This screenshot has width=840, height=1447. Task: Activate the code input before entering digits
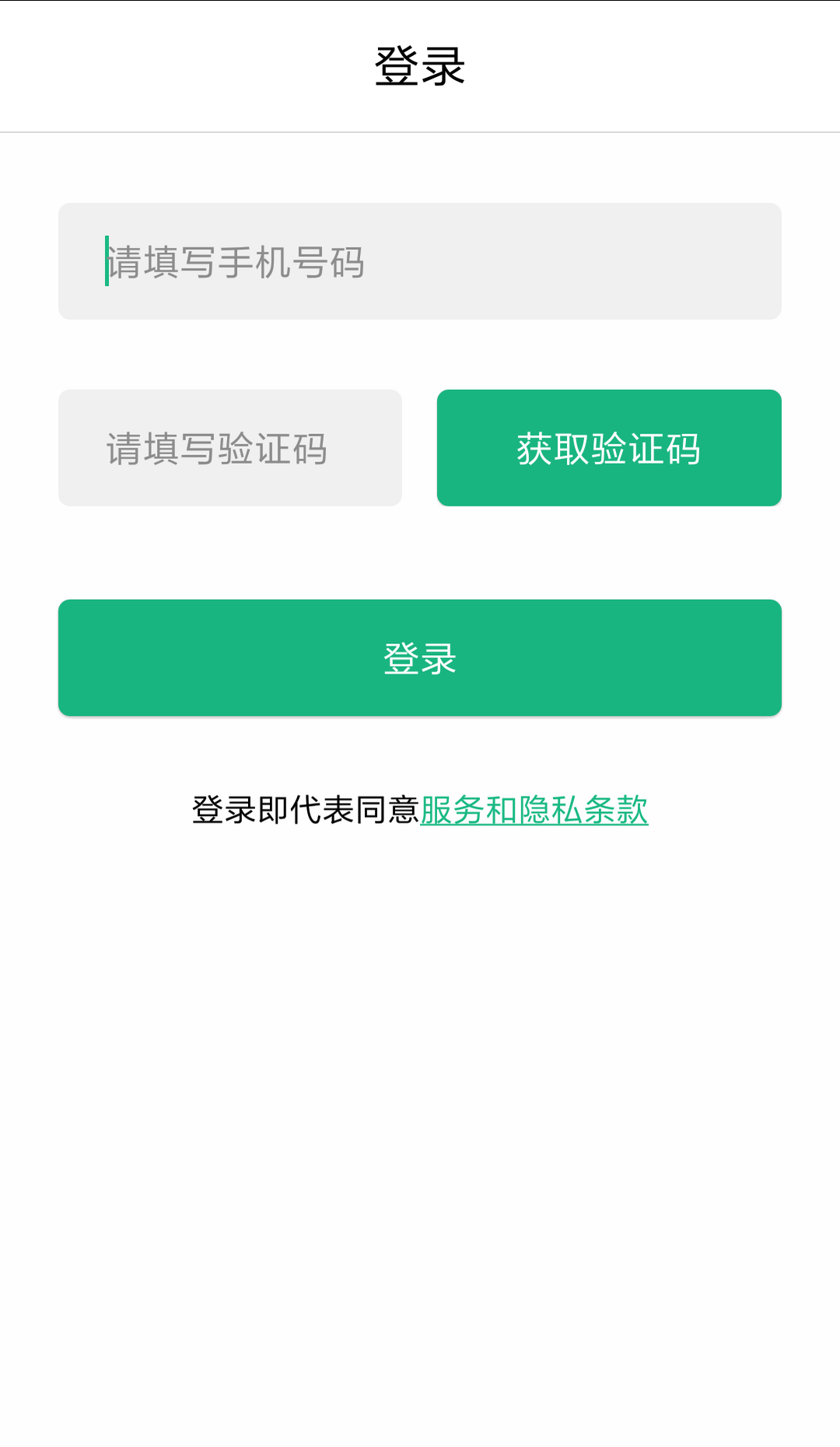230,447
